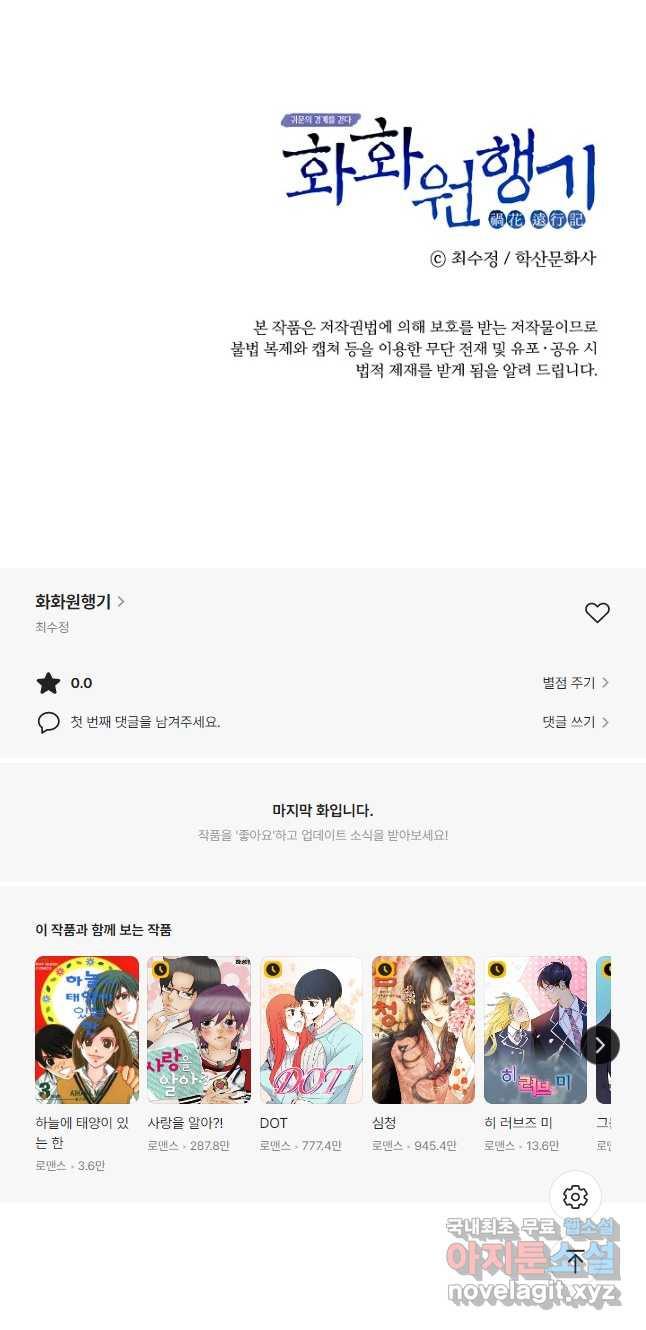Open 사랑을 알아?! webtoon
The width and height of the screenshot is (646, 1330).
point(198,1030)
